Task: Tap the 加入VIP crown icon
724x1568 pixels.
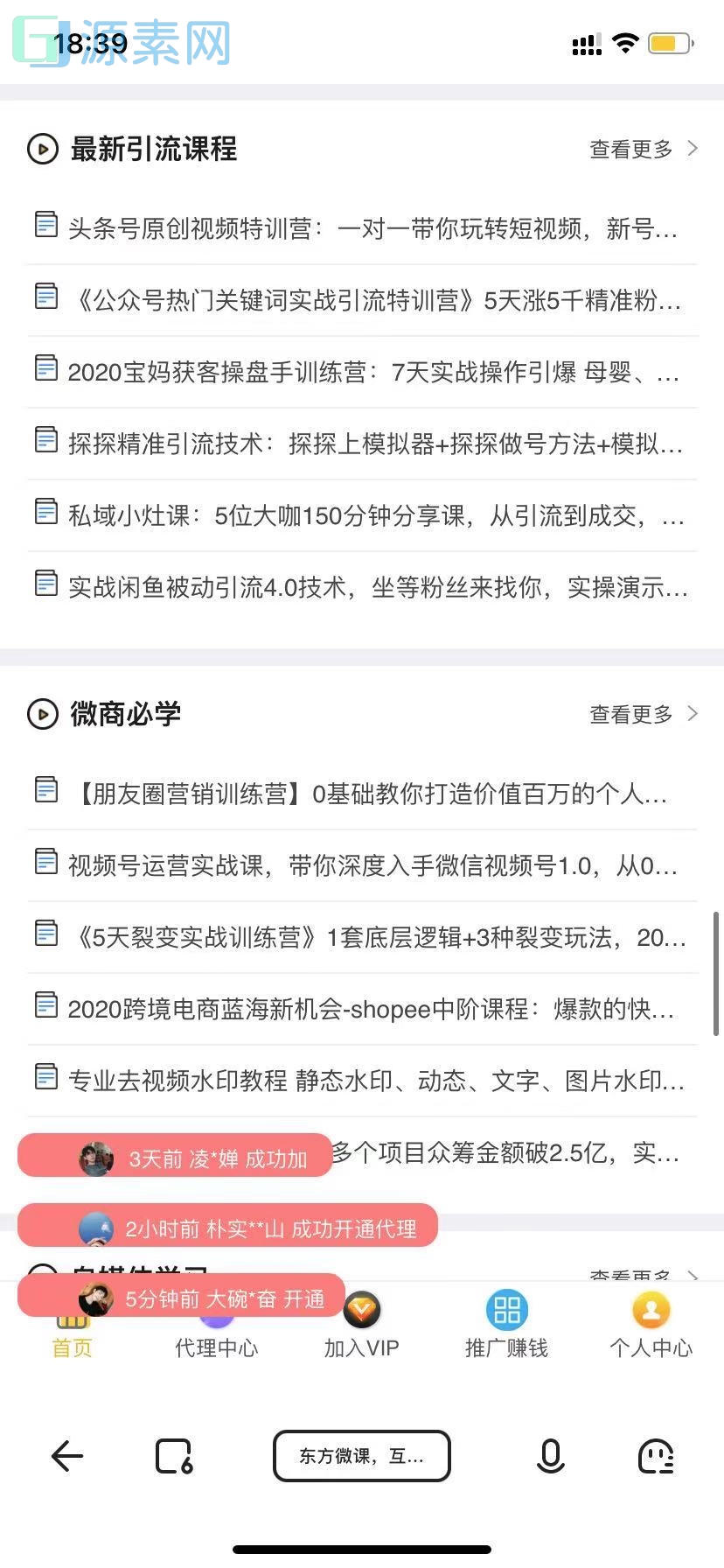Action: [x=361, y=1310]
